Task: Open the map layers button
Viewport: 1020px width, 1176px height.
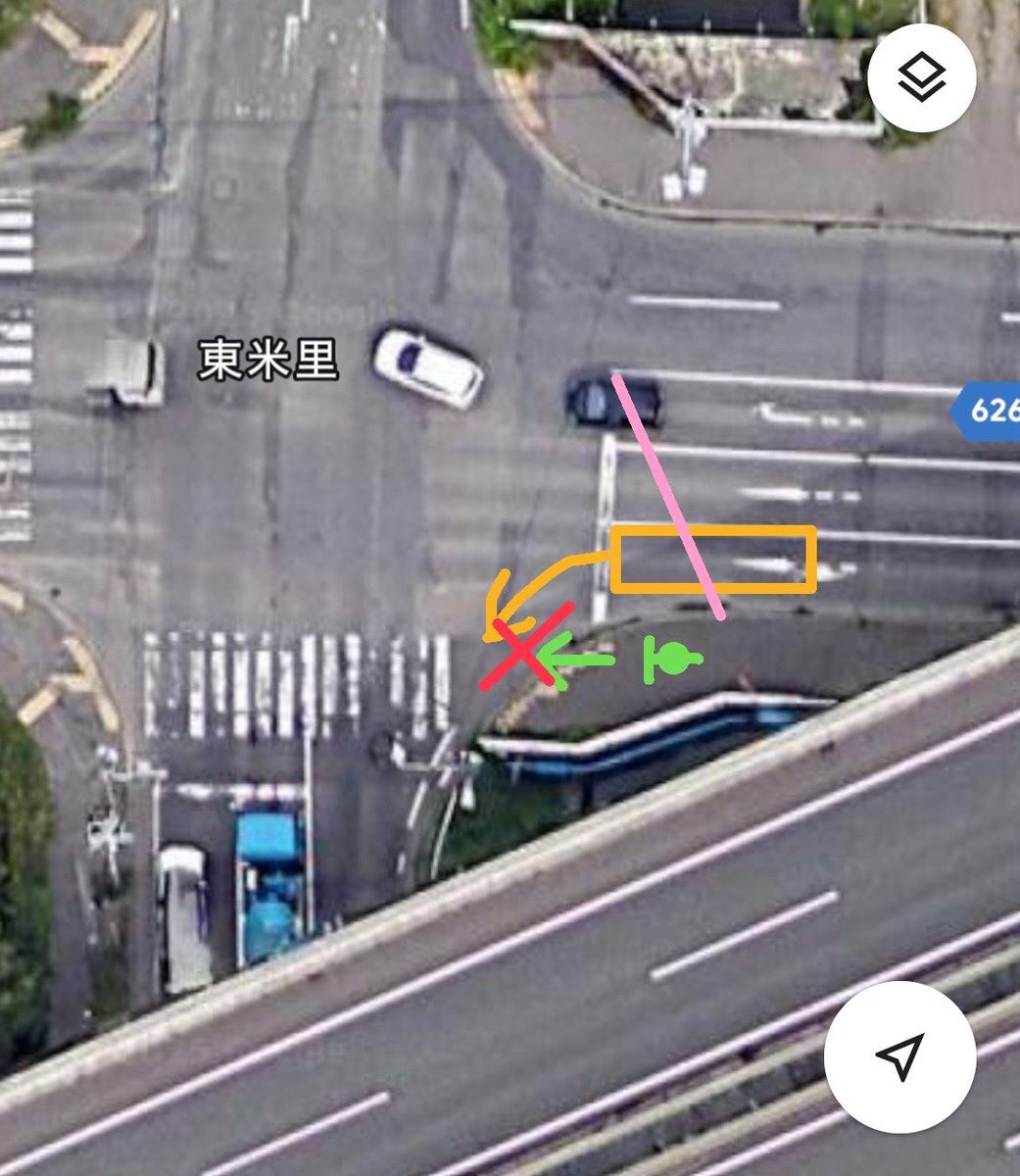Action: 921,78
